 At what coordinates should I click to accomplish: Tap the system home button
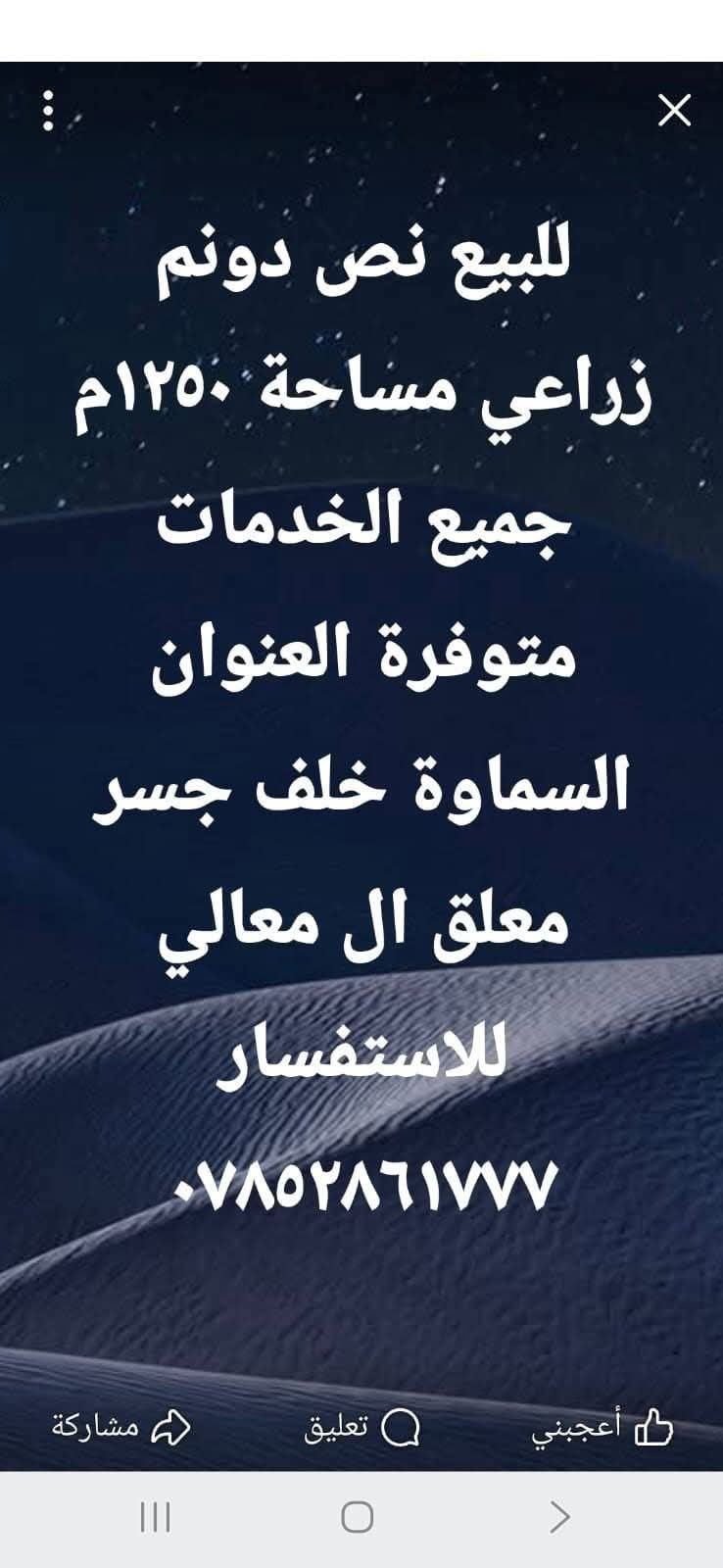[358, 1517]
